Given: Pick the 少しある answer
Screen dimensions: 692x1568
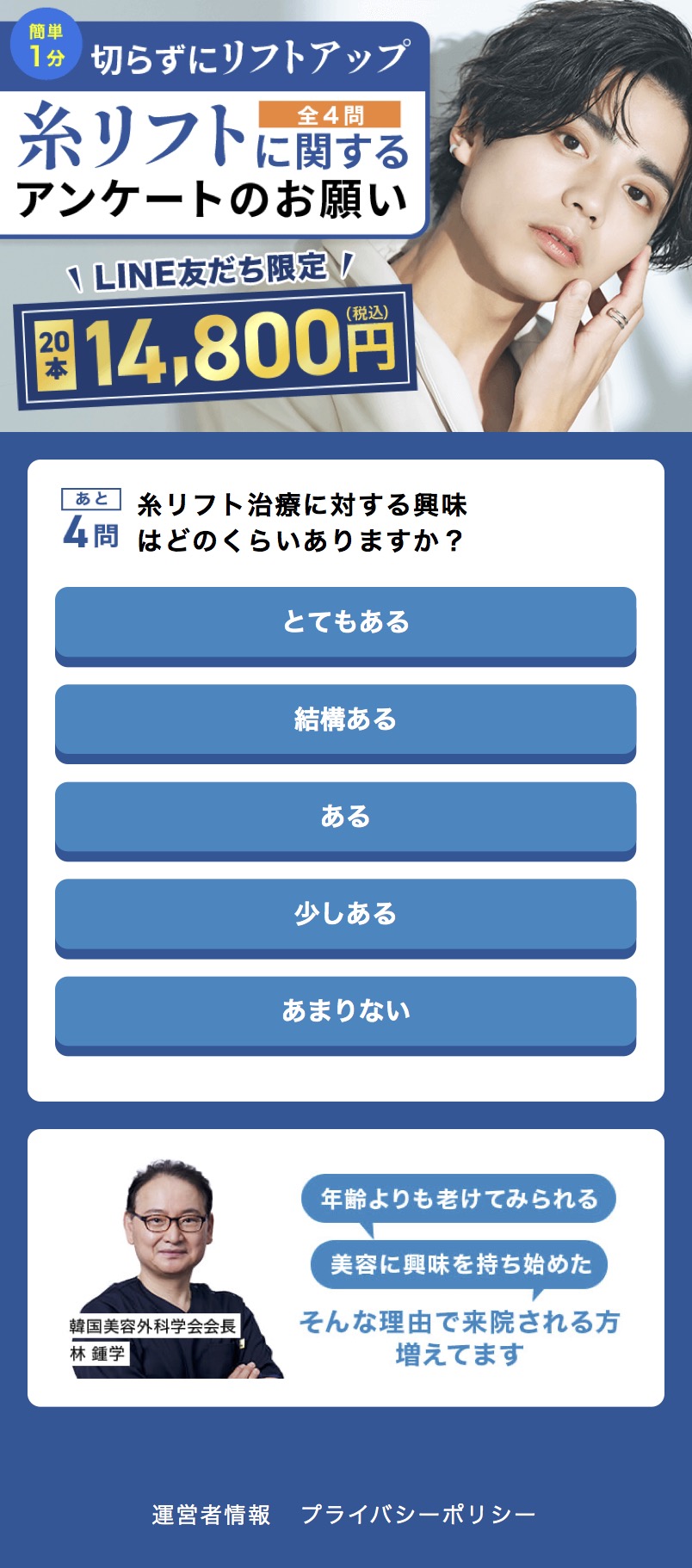Looking at the screenshot, I should coord(345,915).
